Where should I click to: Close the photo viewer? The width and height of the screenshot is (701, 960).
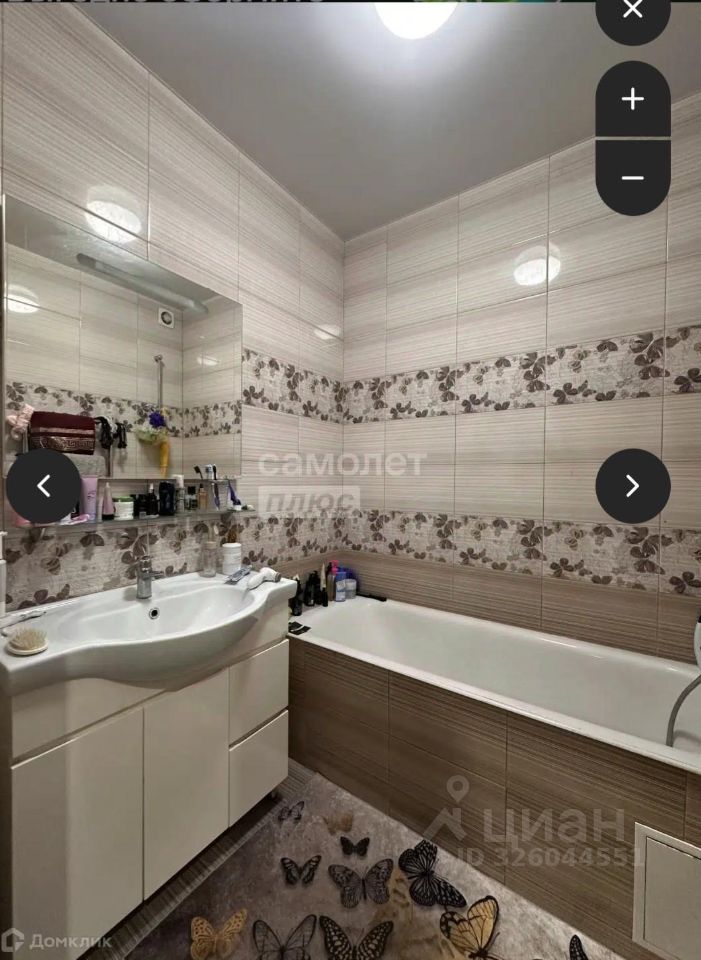coord(633,12)
